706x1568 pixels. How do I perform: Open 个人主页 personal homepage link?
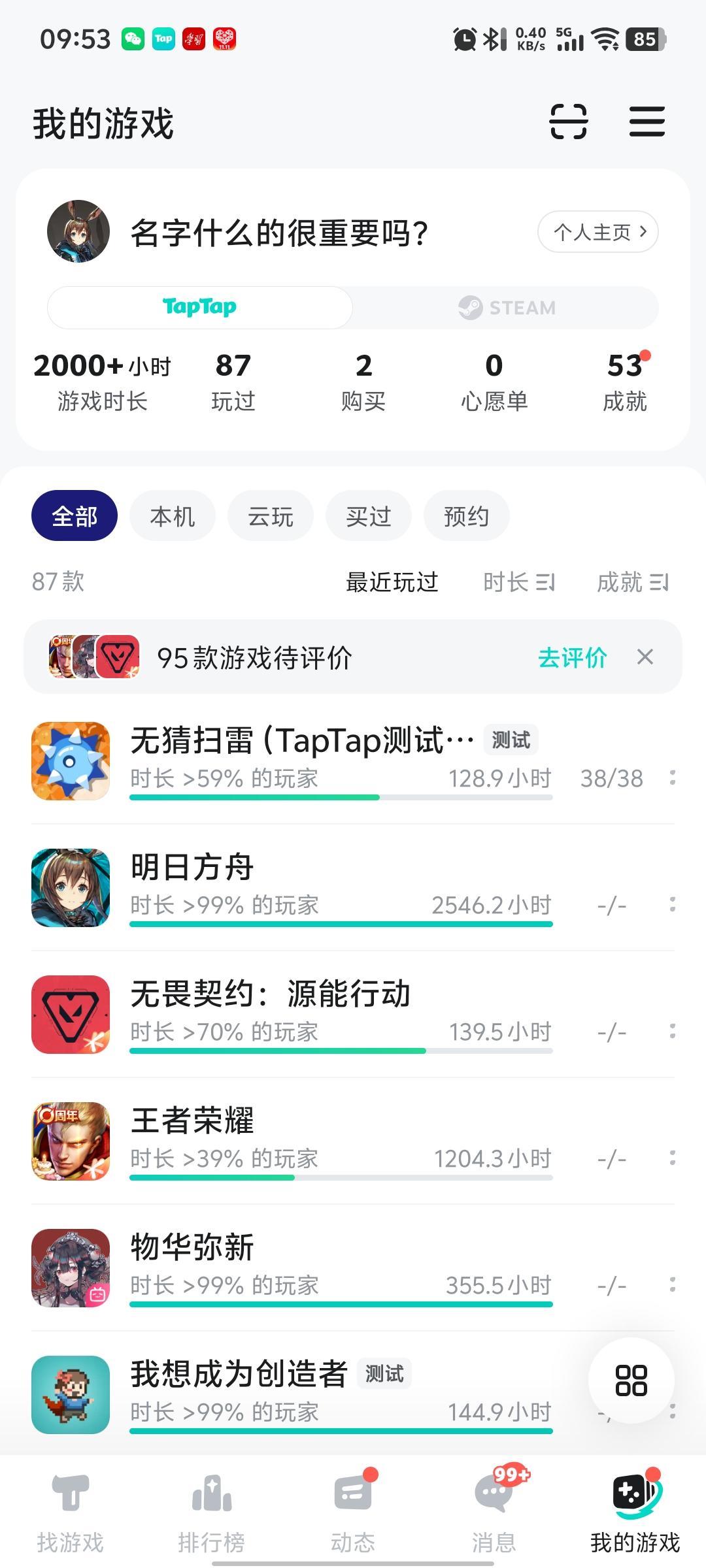(596, 232)
